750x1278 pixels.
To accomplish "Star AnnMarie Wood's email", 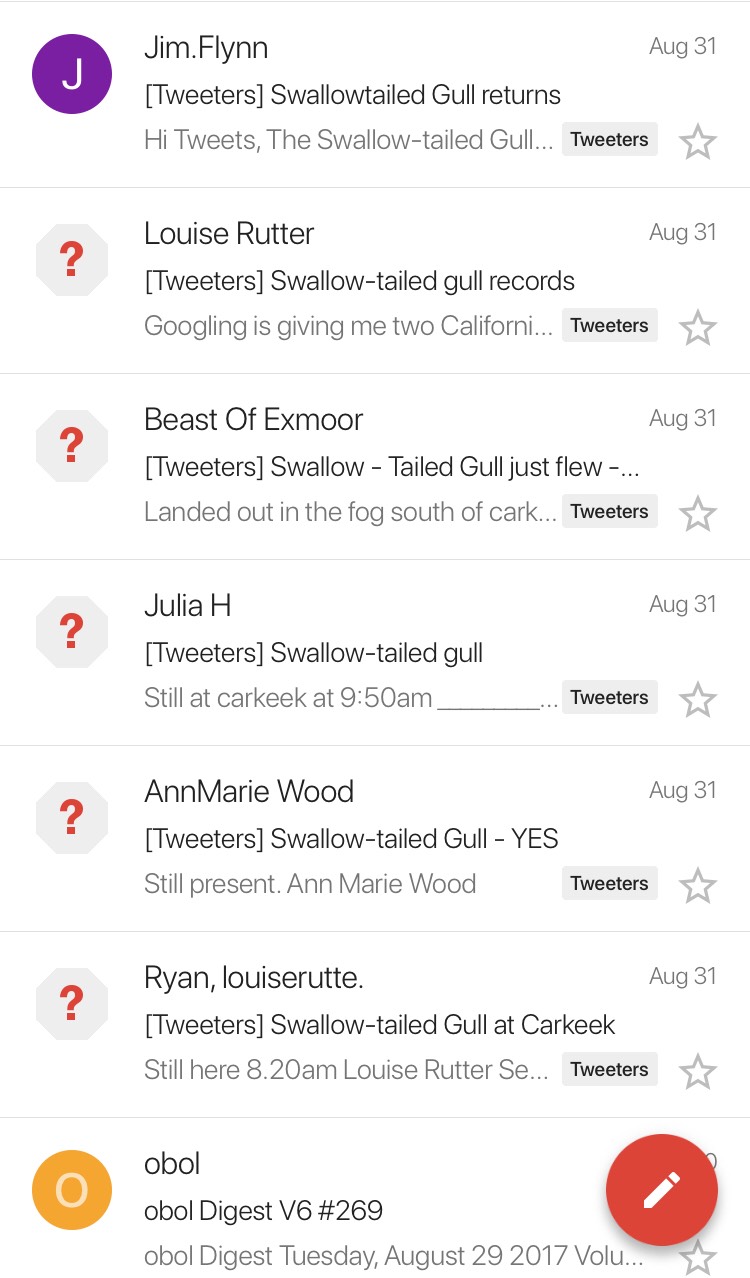I will pyautogui.click(x=697, y=886).
